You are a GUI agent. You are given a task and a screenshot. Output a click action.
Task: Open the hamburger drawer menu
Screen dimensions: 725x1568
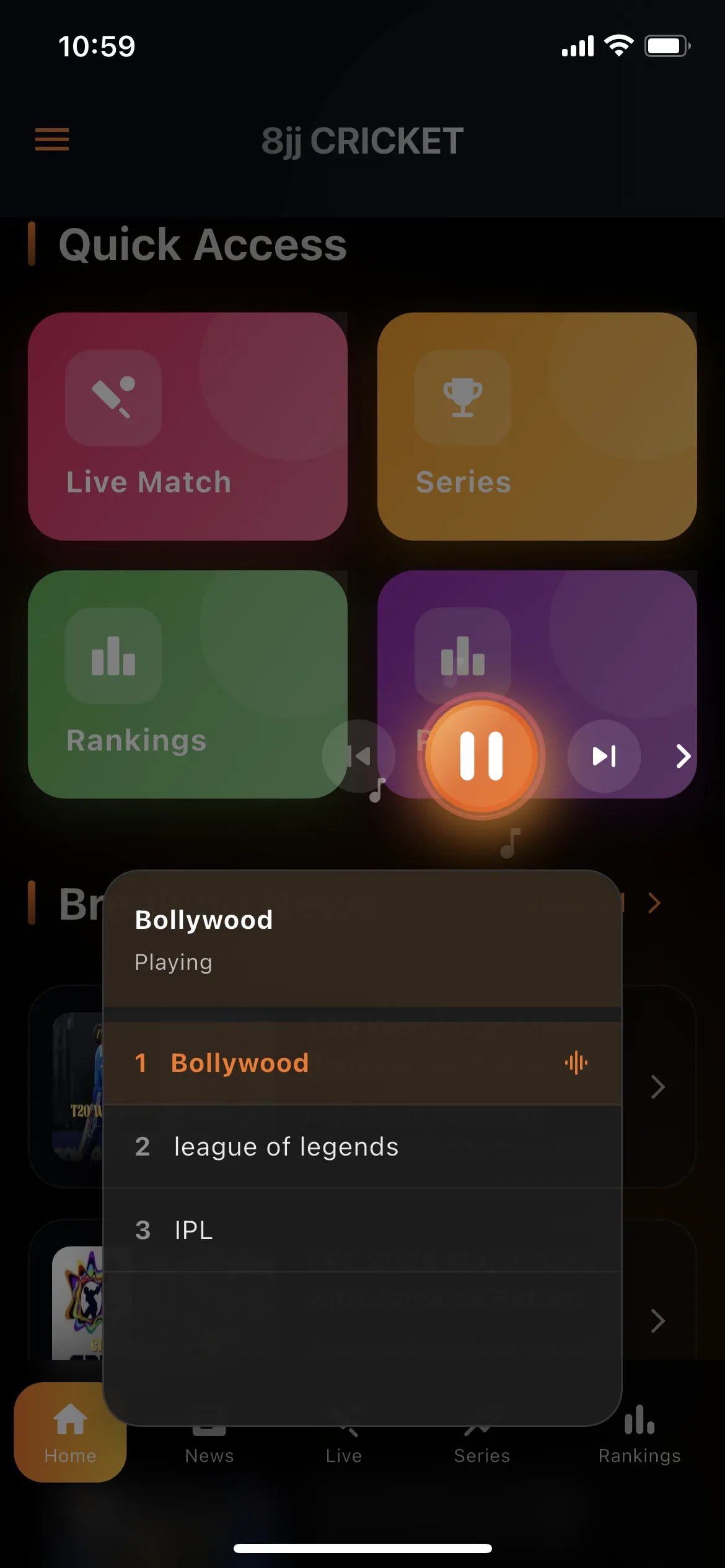[x=52, y=139]
